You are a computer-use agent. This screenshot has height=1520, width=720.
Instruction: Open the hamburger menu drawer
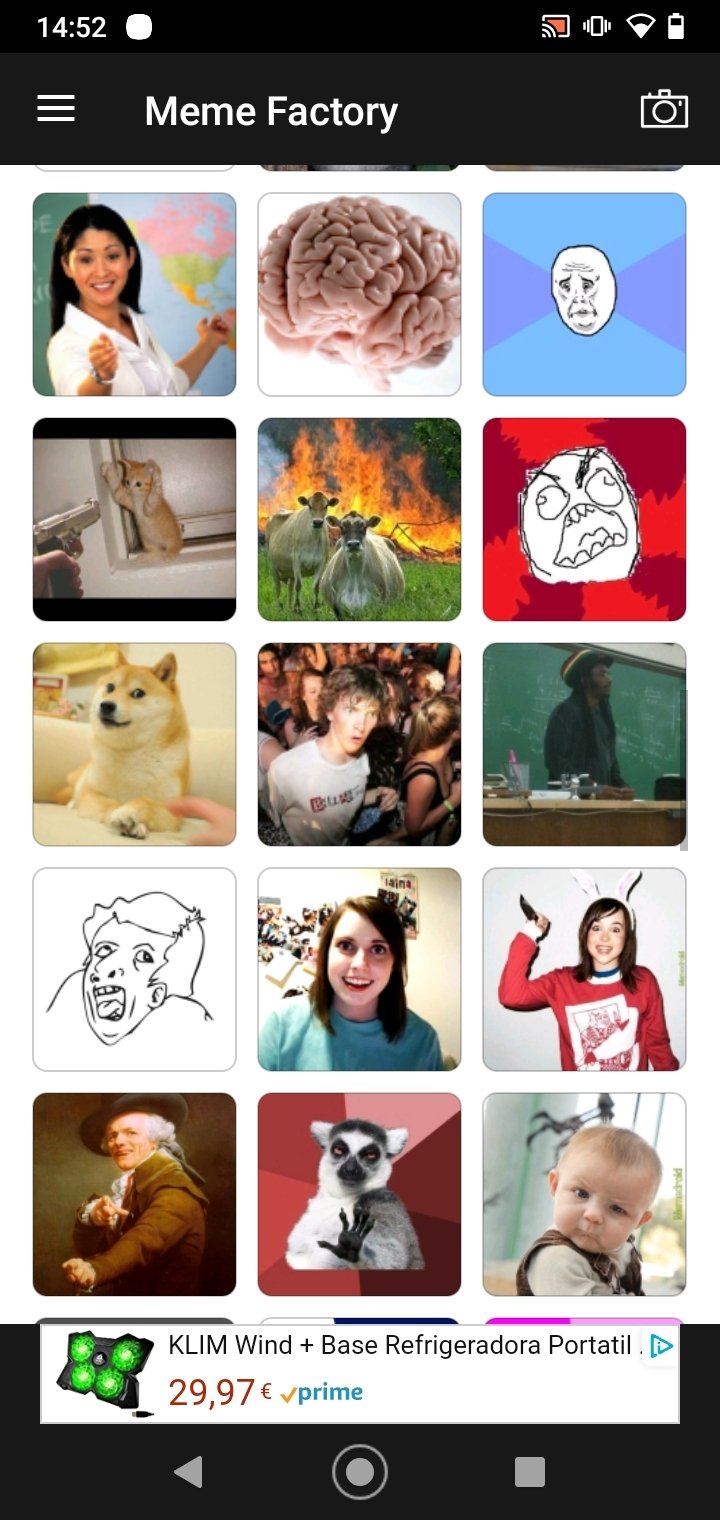(56, 109)
